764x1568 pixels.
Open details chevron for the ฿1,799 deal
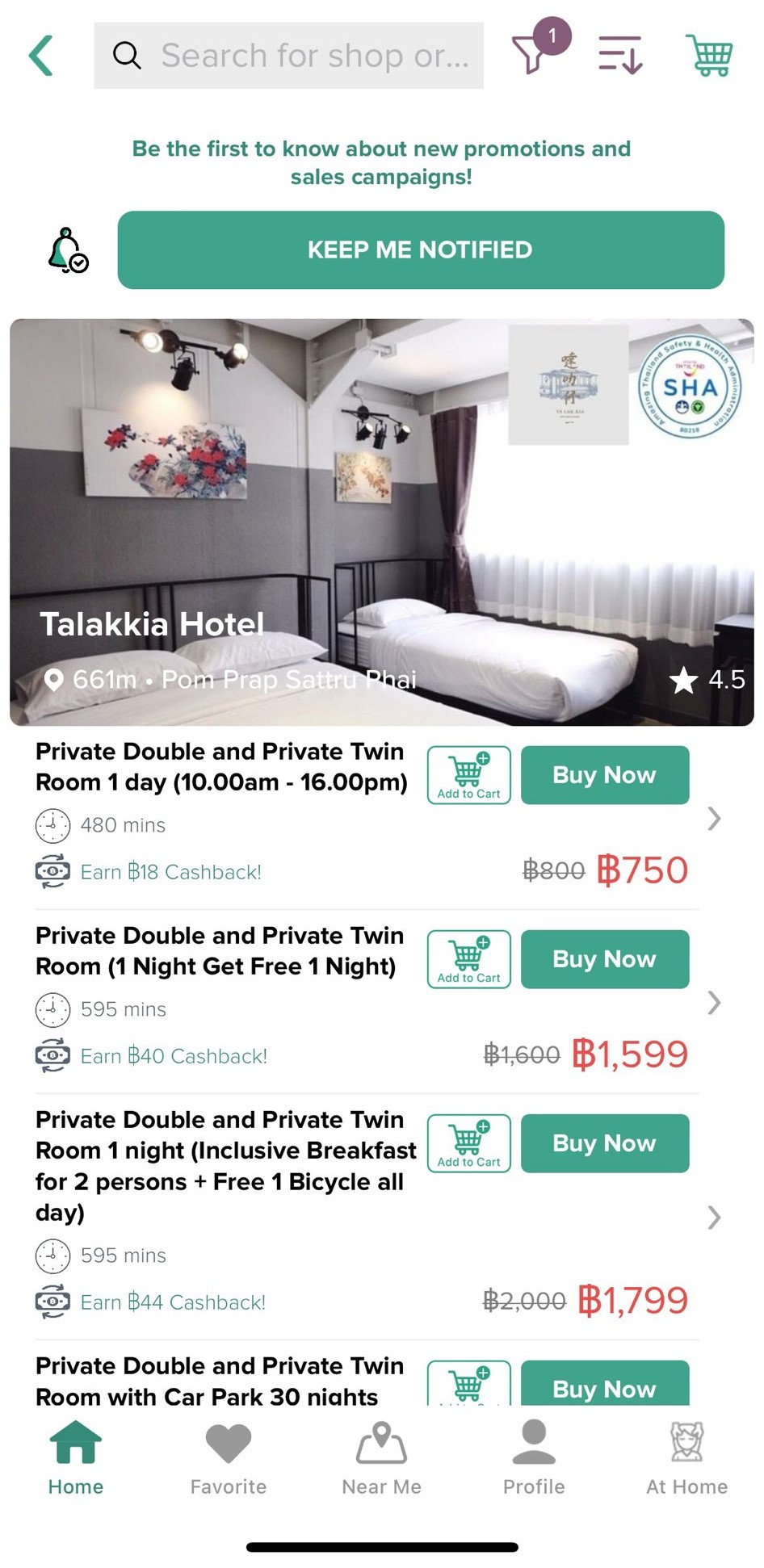714,1217
